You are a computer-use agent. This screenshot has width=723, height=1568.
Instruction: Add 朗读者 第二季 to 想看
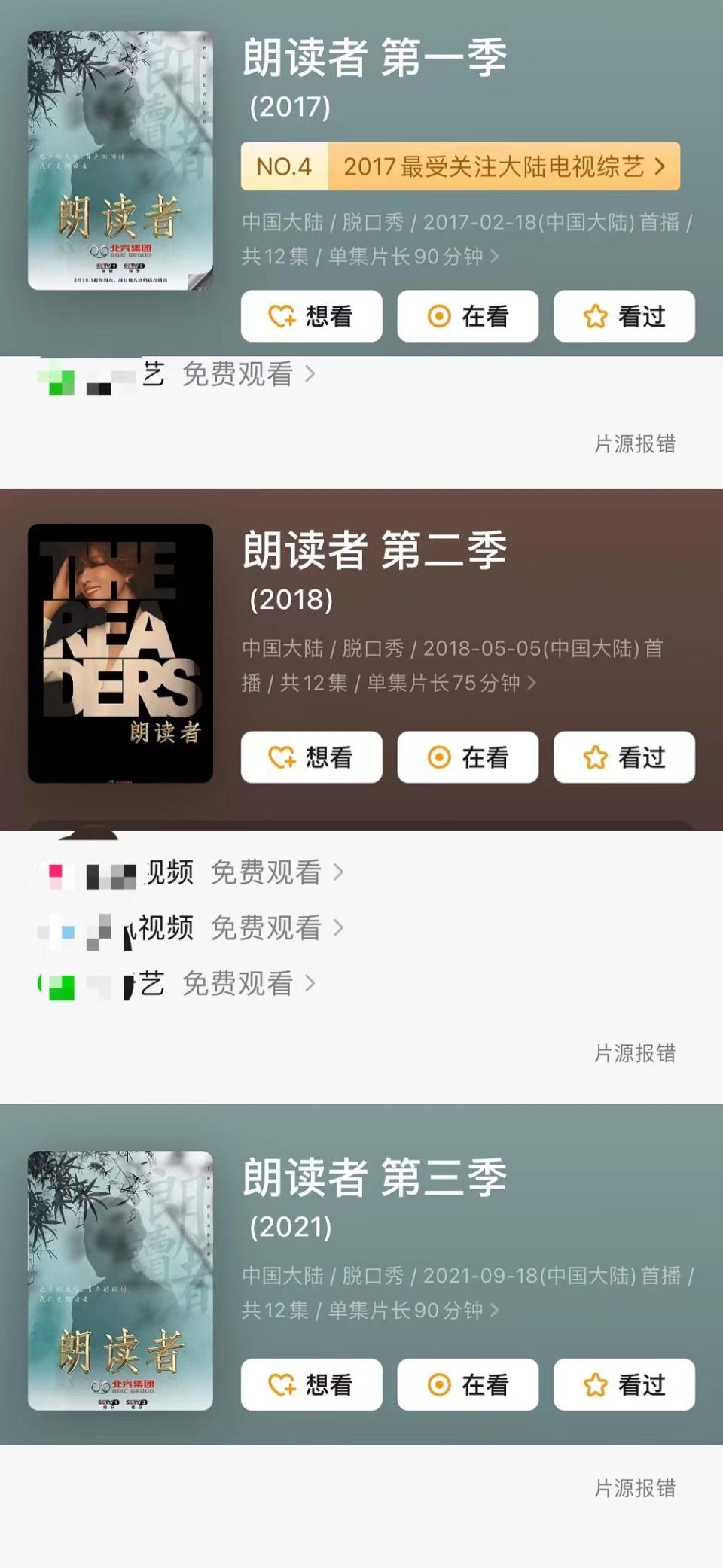[311, 757]
